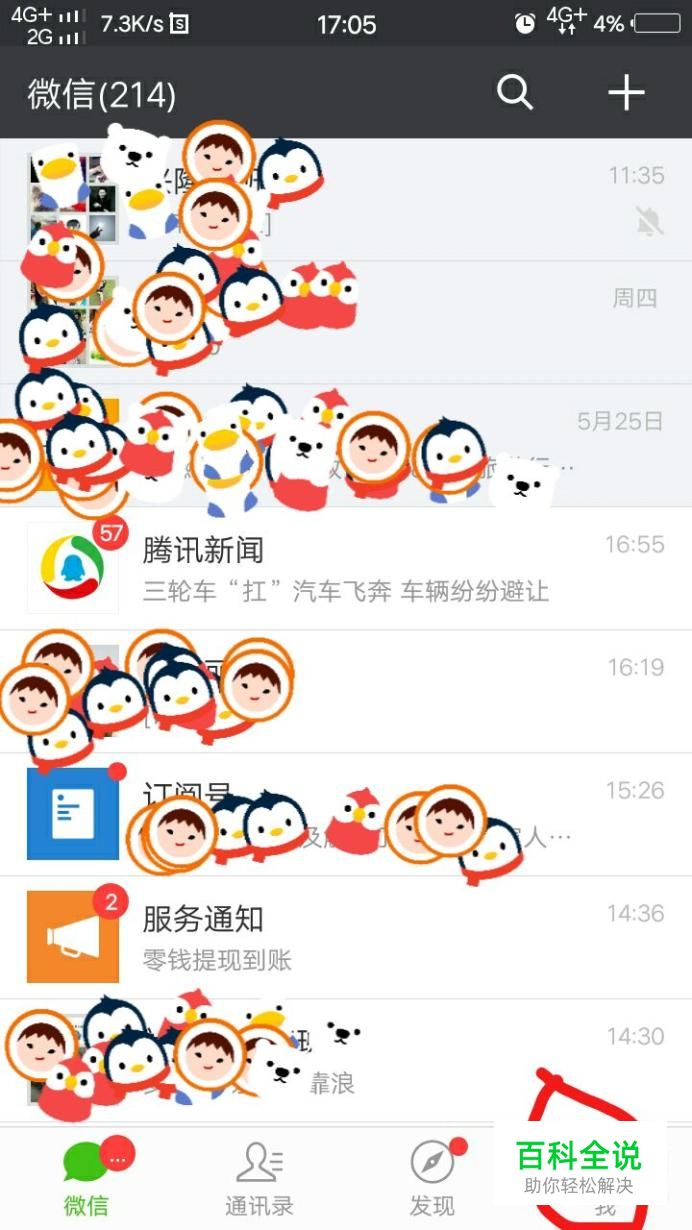692x1230 pixels.
Task: Switch to the 通讯录 tab
Action: pyautogui.click(x=259, y=1180)
